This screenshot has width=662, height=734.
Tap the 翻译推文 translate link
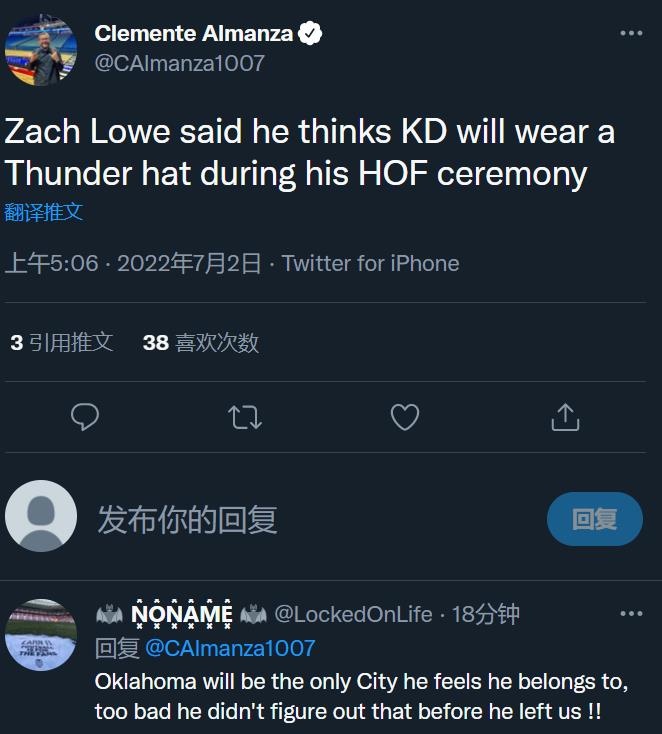pyautogui.click(x=44, y=212)
